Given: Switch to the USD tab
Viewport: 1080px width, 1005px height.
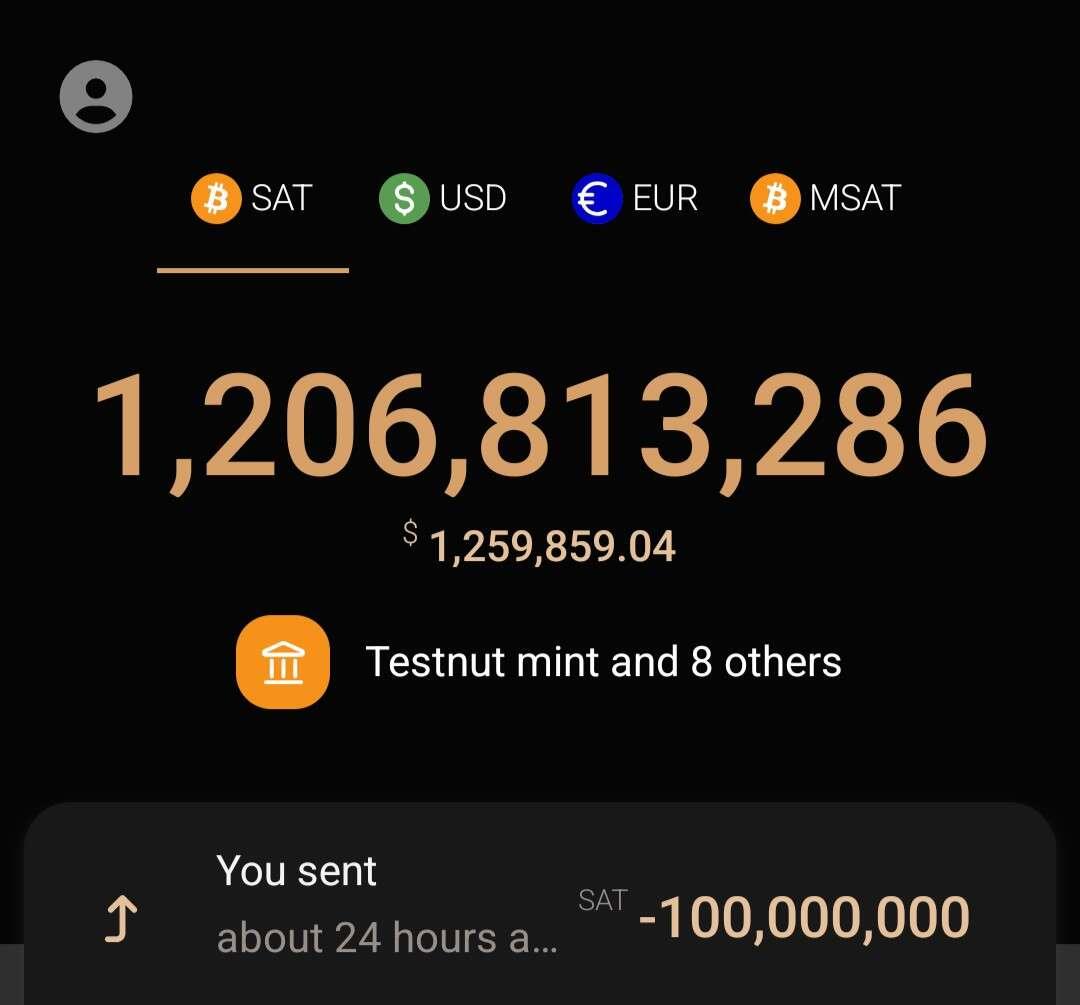Looking at the screenshot, I should coord(443,198).
